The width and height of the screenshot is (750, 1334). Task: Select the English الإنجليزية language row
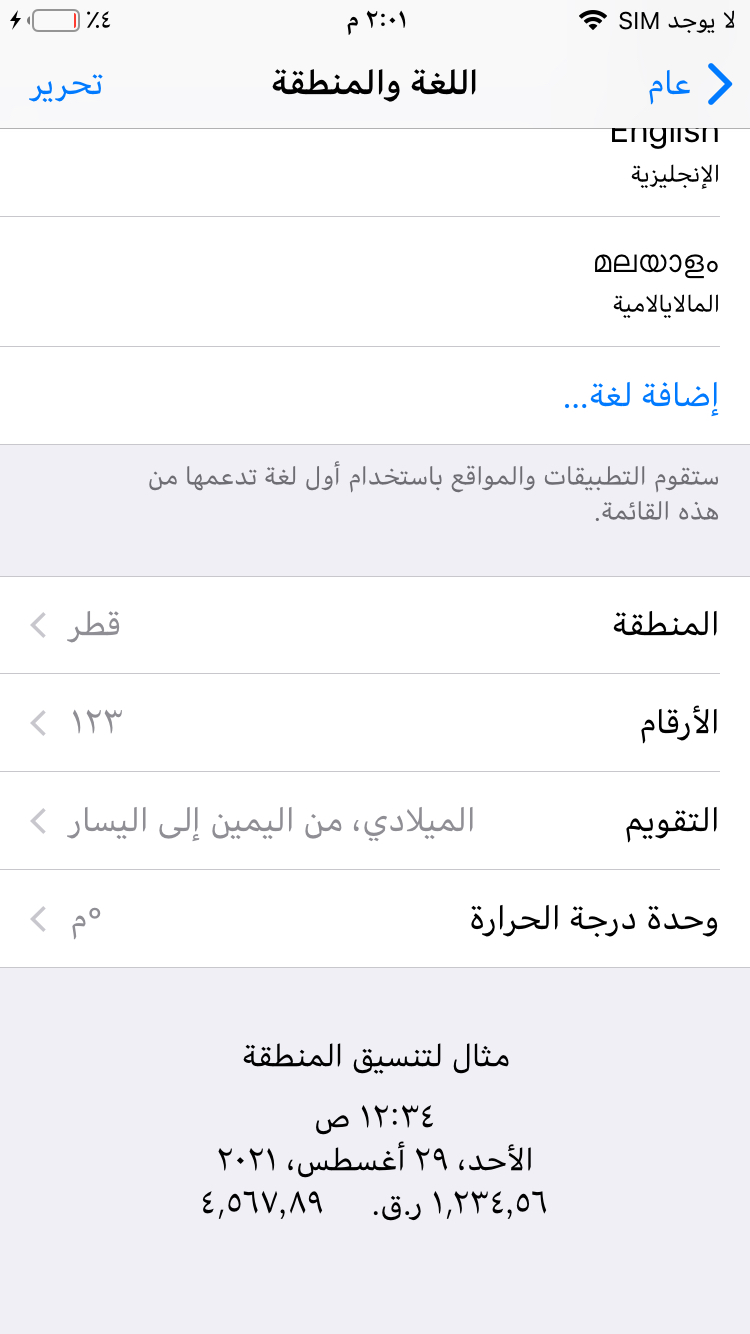tap(375, 173)
